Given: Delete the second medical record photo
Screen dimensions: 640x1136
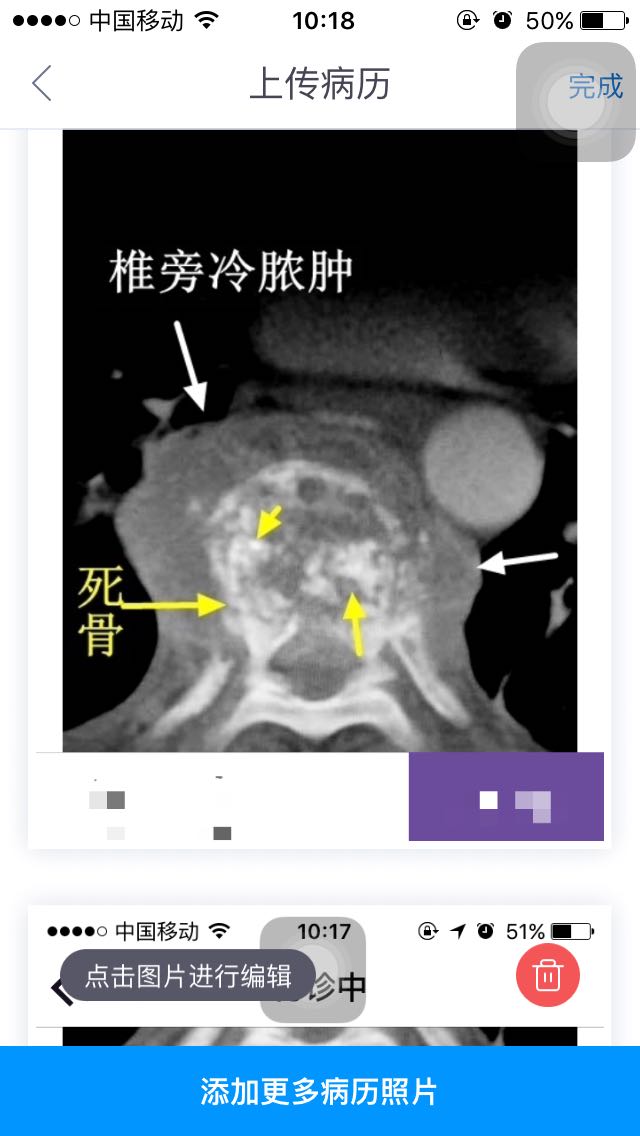Looking at the screenshot, I should pyautogui.click(x=547, y=974).
